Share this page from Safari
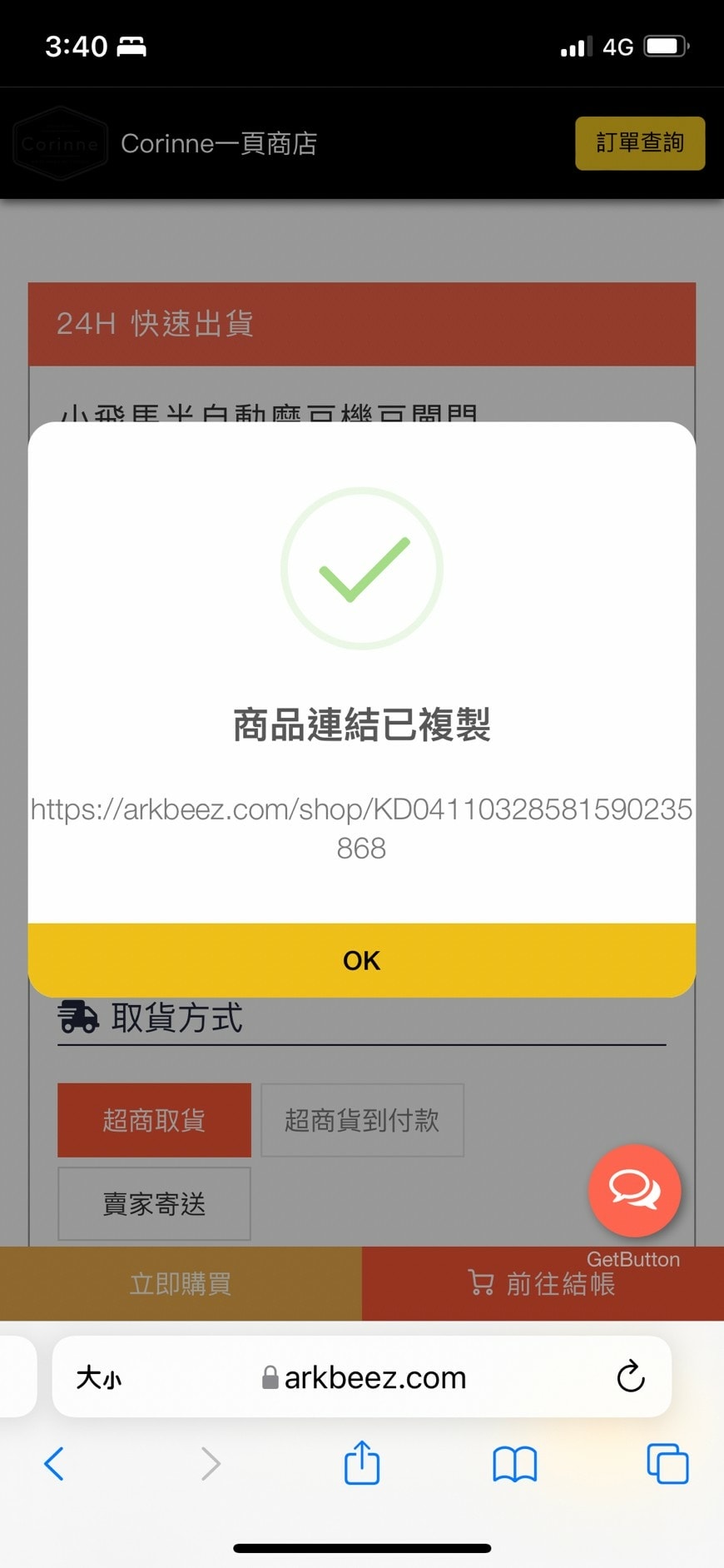The image size is (724, 1568). 362,1463
